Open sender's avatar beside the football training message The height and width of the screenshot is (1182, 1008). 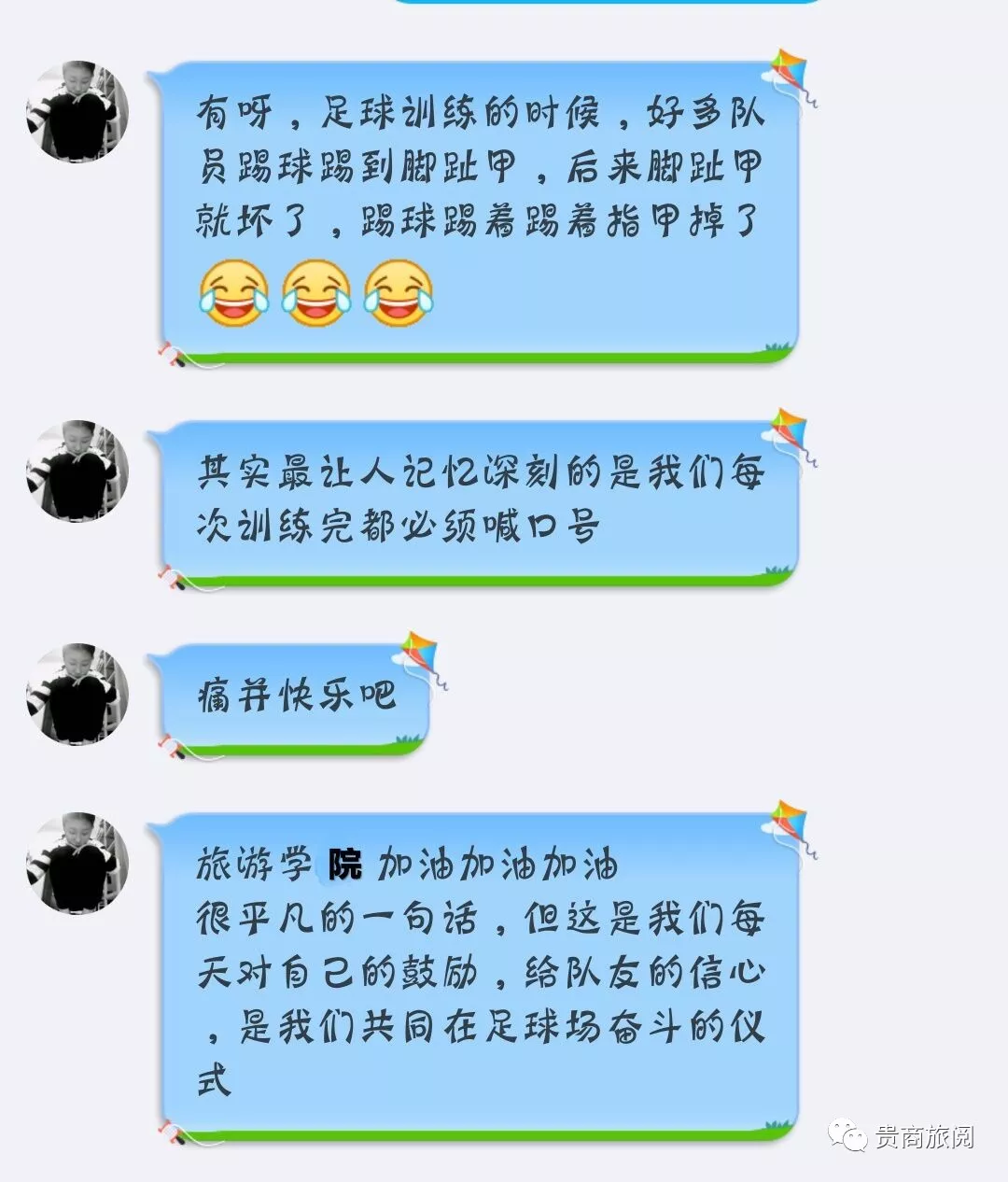[x=77, y=112]
